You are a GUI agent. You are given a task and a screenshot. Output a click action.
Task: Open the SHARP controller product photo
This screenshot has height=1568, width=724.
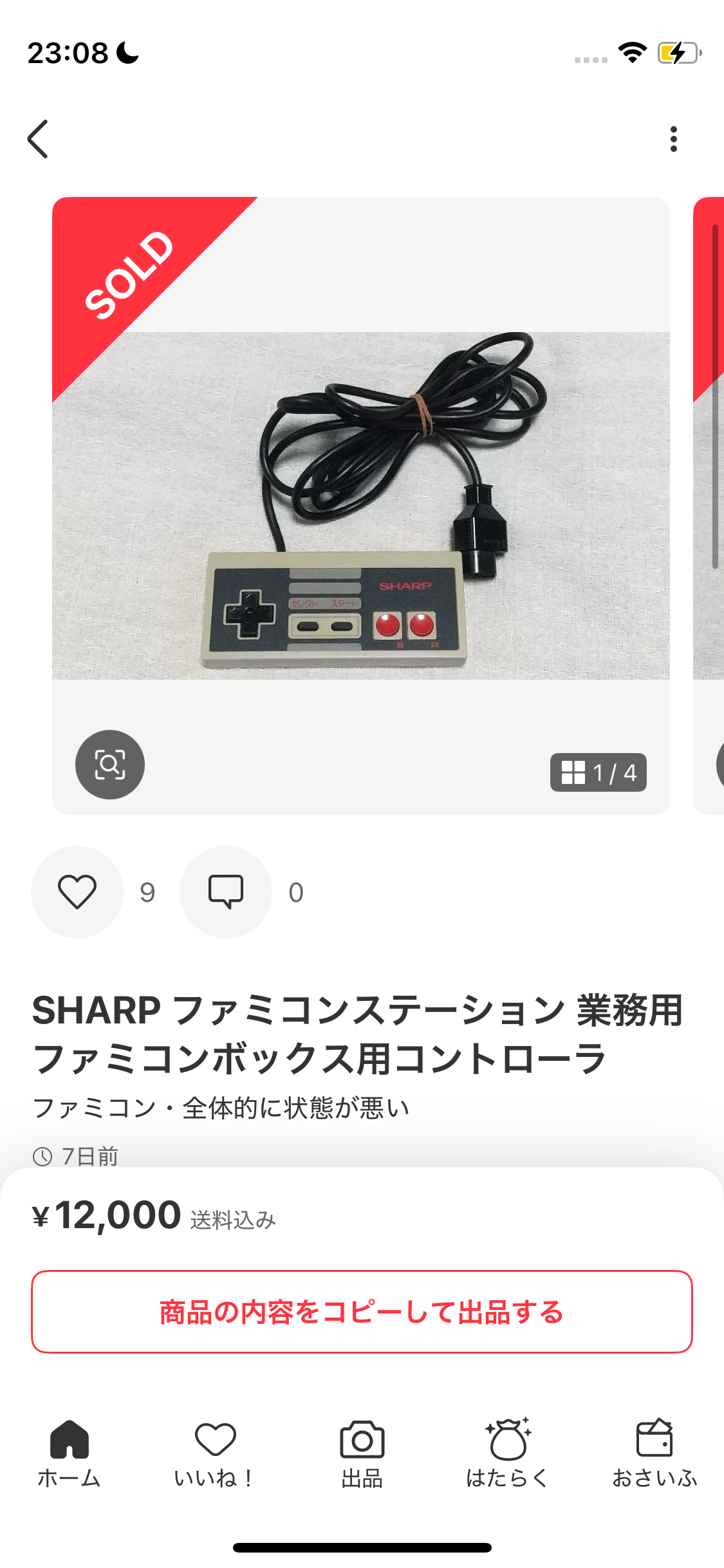click(360, 505)
